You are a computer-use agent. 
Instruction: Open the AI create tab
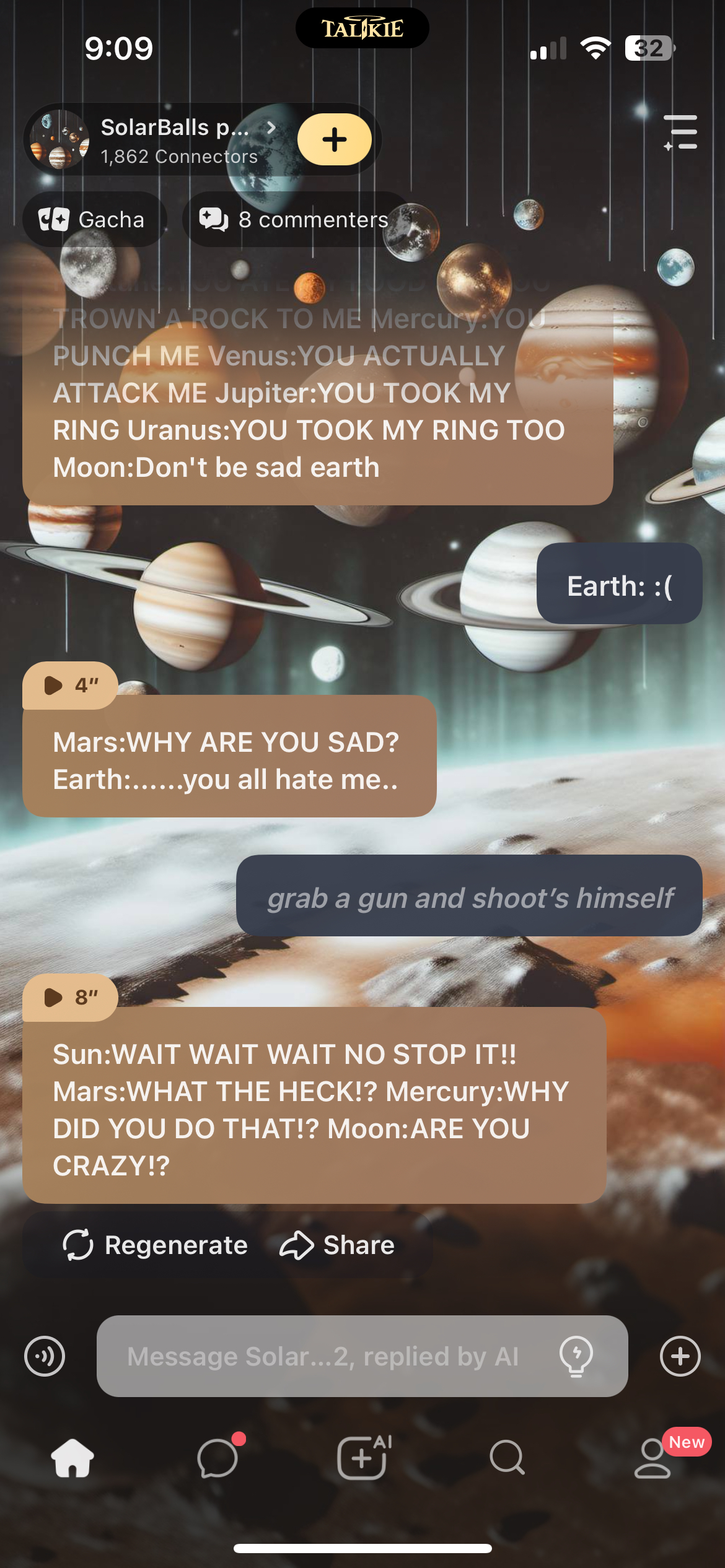[362, 1458]
